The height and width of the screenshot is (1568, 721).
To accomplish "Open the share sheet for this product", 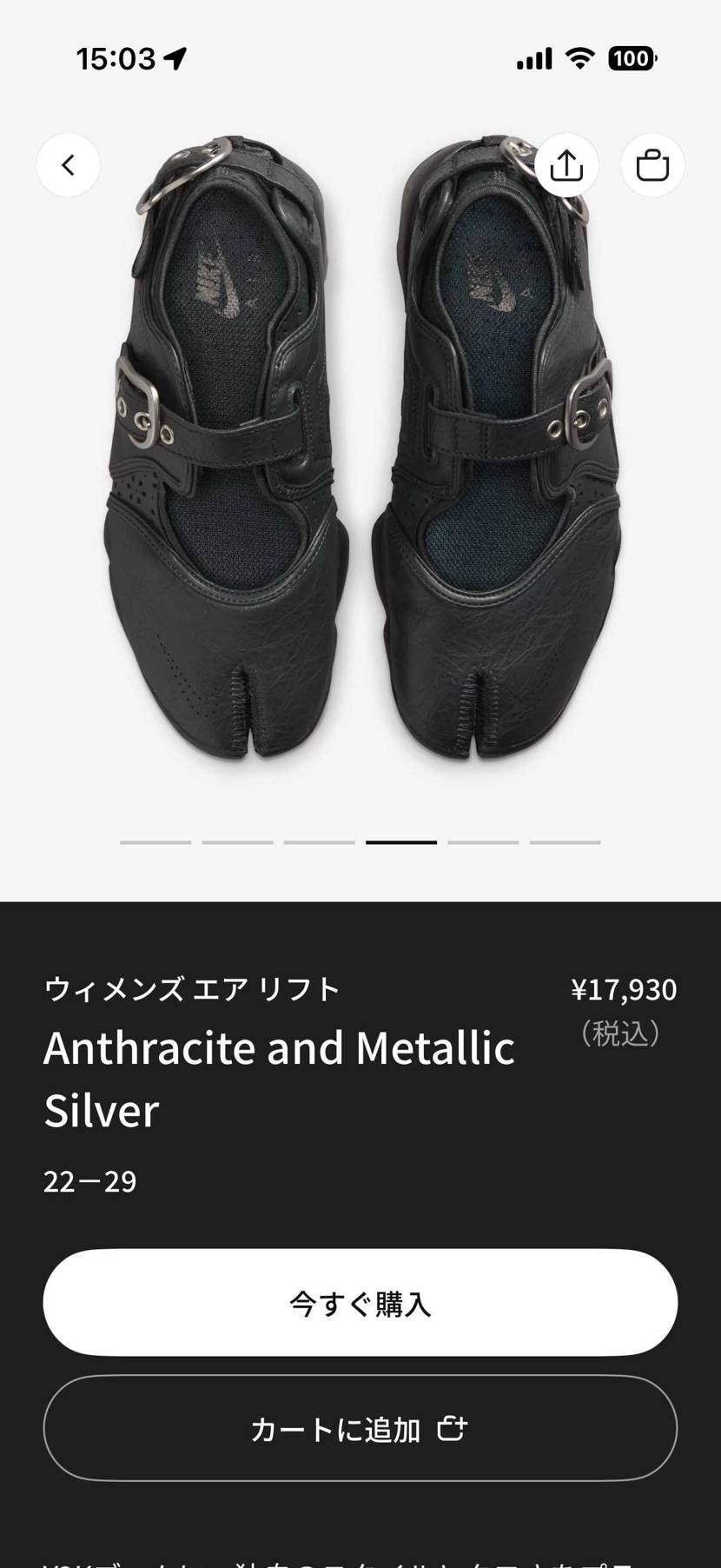I will click(566, 164).
